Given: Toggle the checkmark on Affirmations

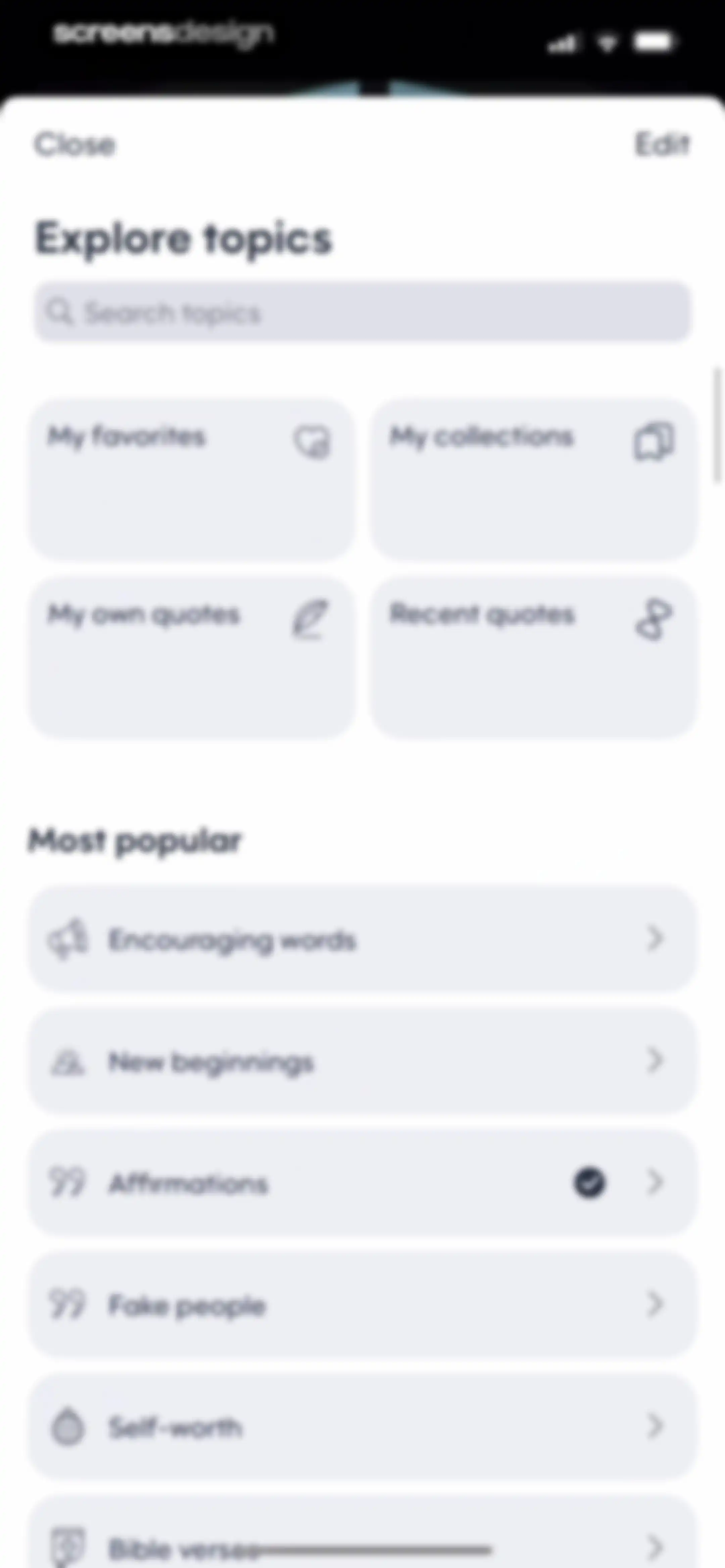Looking at the screenshot, I should 589,1183.
